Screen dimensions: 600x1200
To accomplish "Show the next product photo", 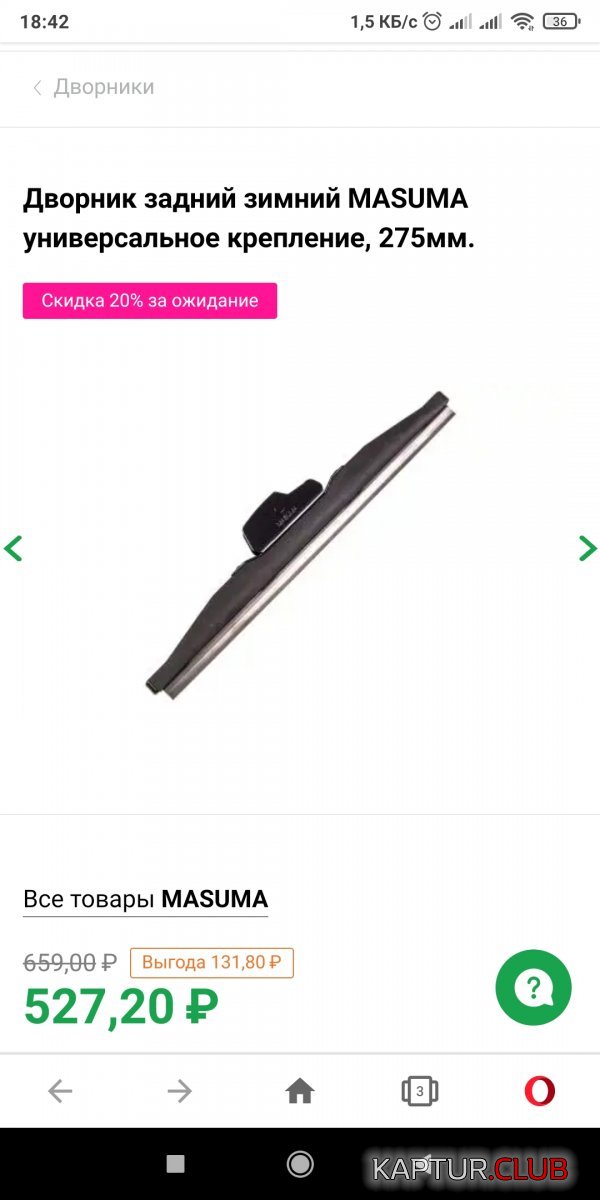I will coord(587,548).
